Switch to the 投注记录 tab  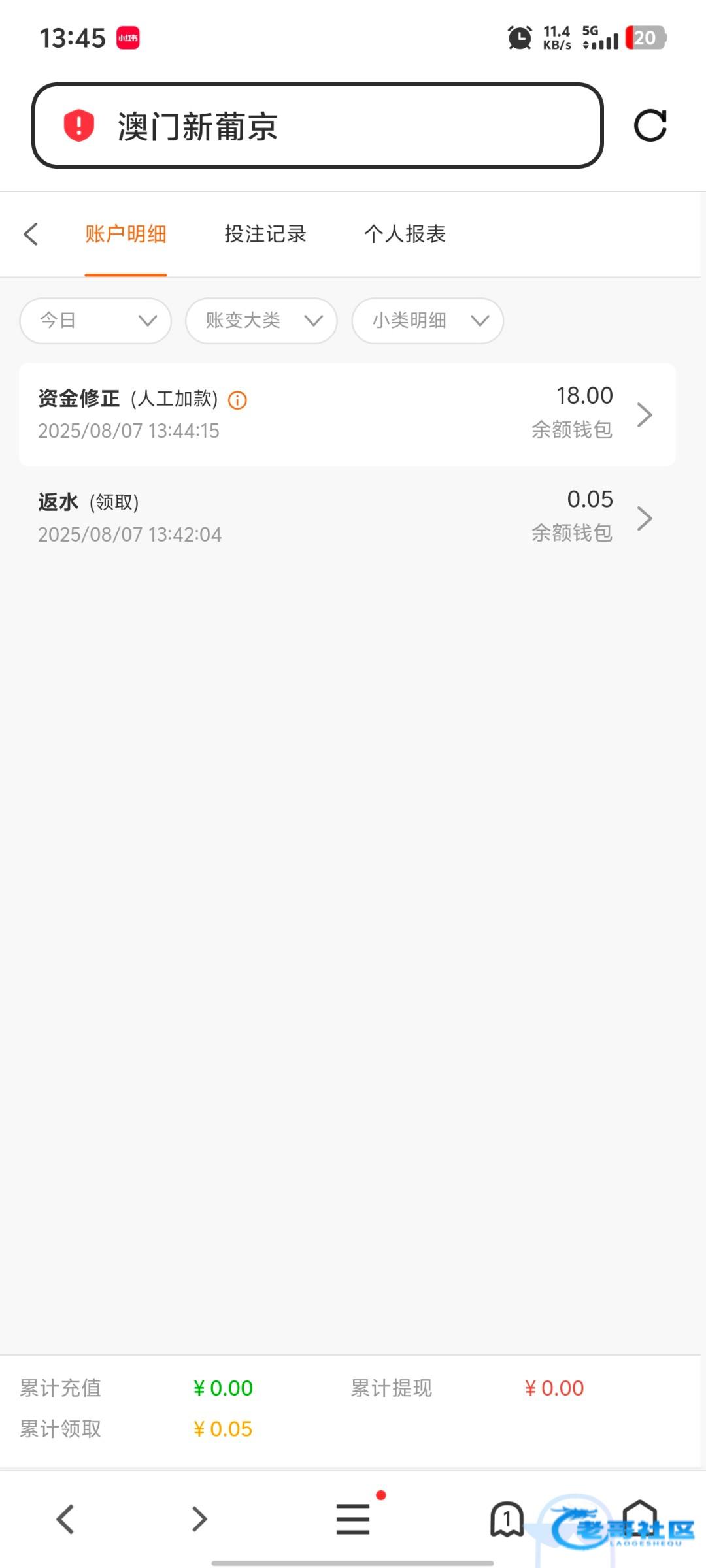pos(265,234)
